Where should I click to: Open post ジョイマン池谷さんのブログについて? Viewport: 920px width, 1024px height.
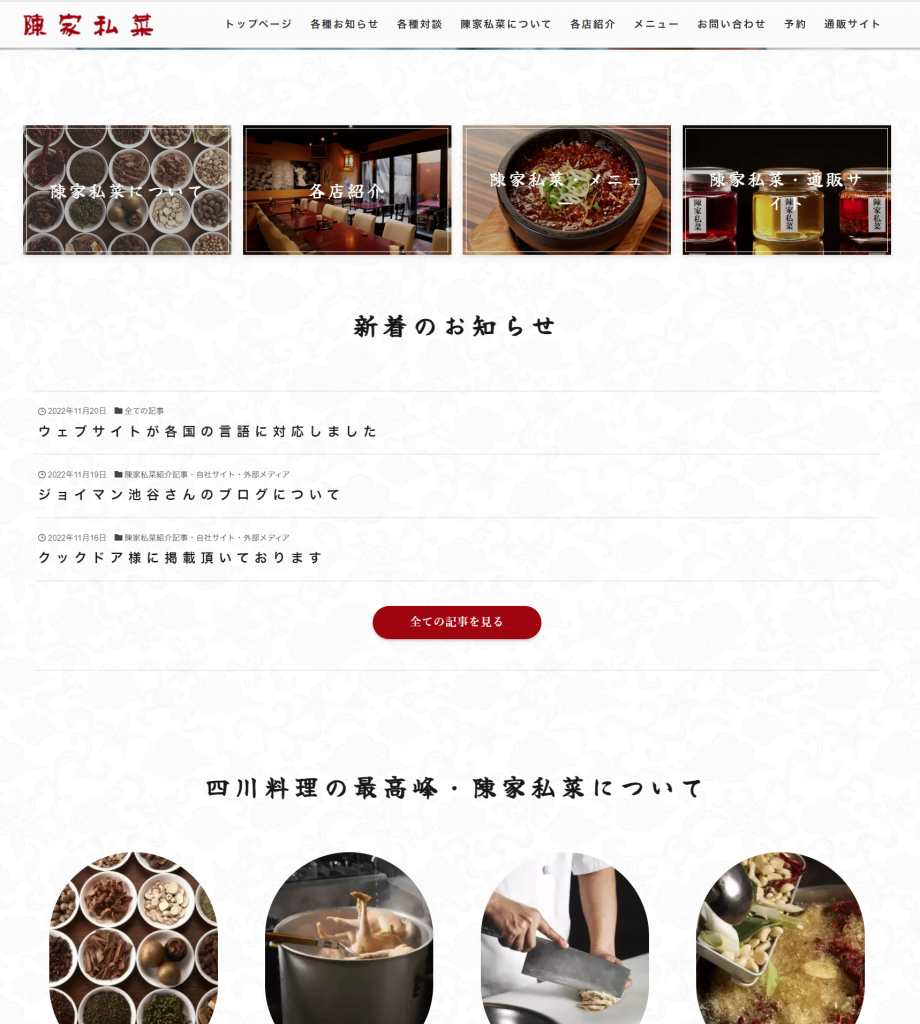tap(190, 494)
